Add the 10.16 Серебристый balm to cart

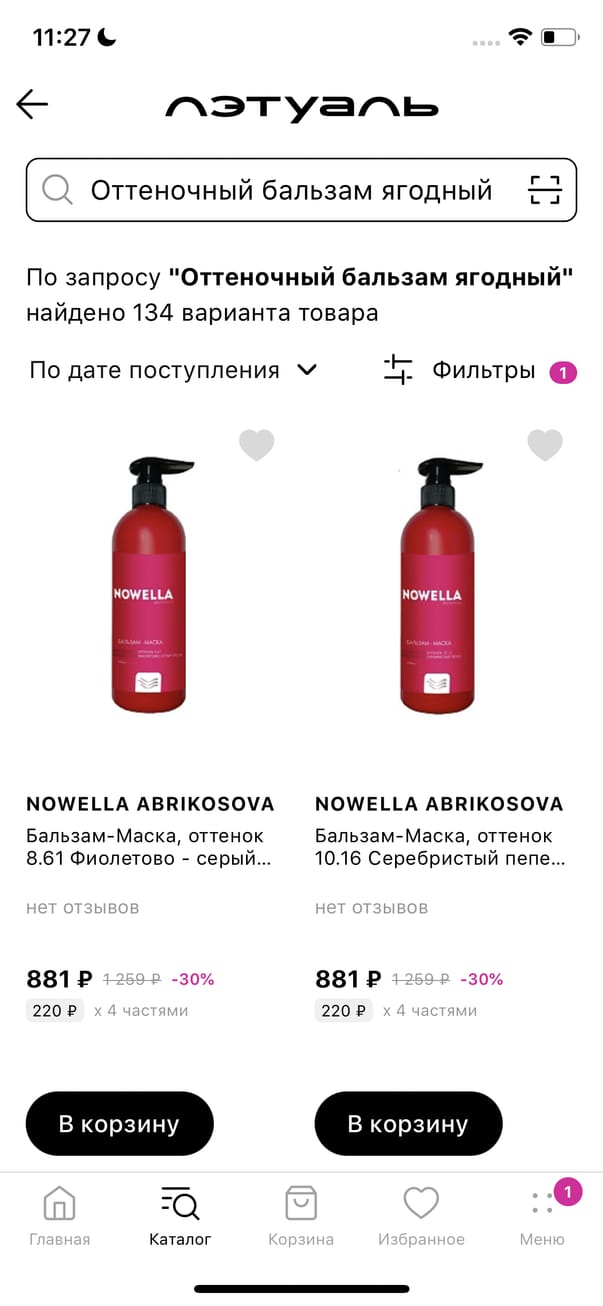[408, 1124]
